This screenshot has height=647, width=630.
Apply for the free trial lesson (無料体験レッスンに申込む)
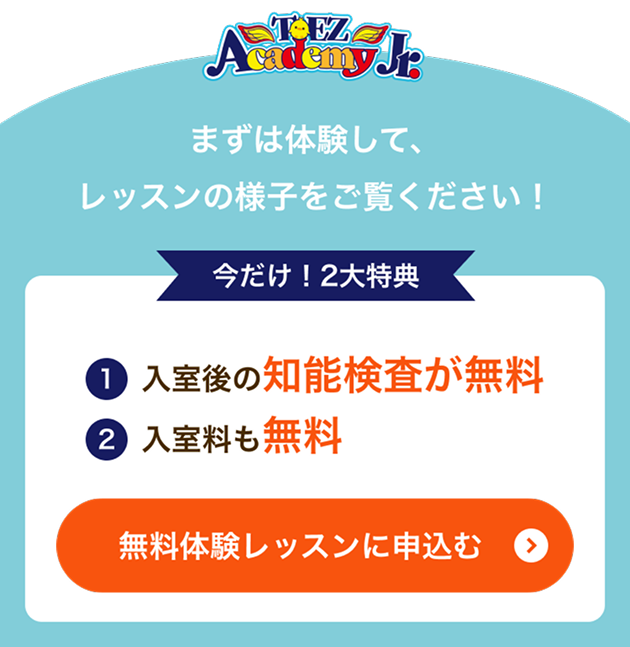point(314,546)
